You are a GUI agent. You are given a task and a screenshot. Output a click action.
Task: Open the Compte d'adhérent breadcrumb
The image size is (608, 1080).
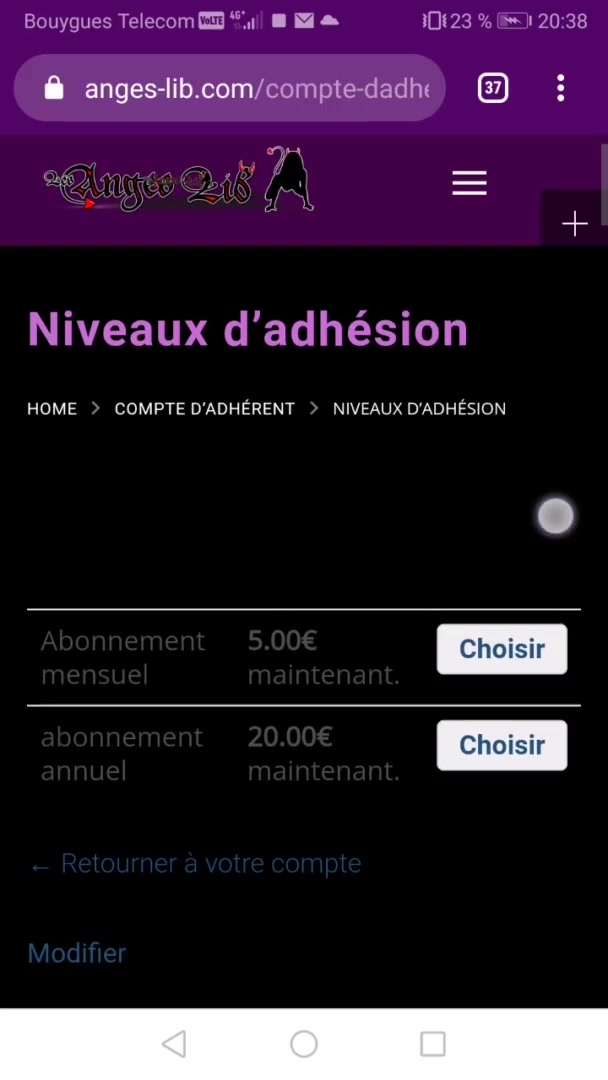(x=204, y=408)
